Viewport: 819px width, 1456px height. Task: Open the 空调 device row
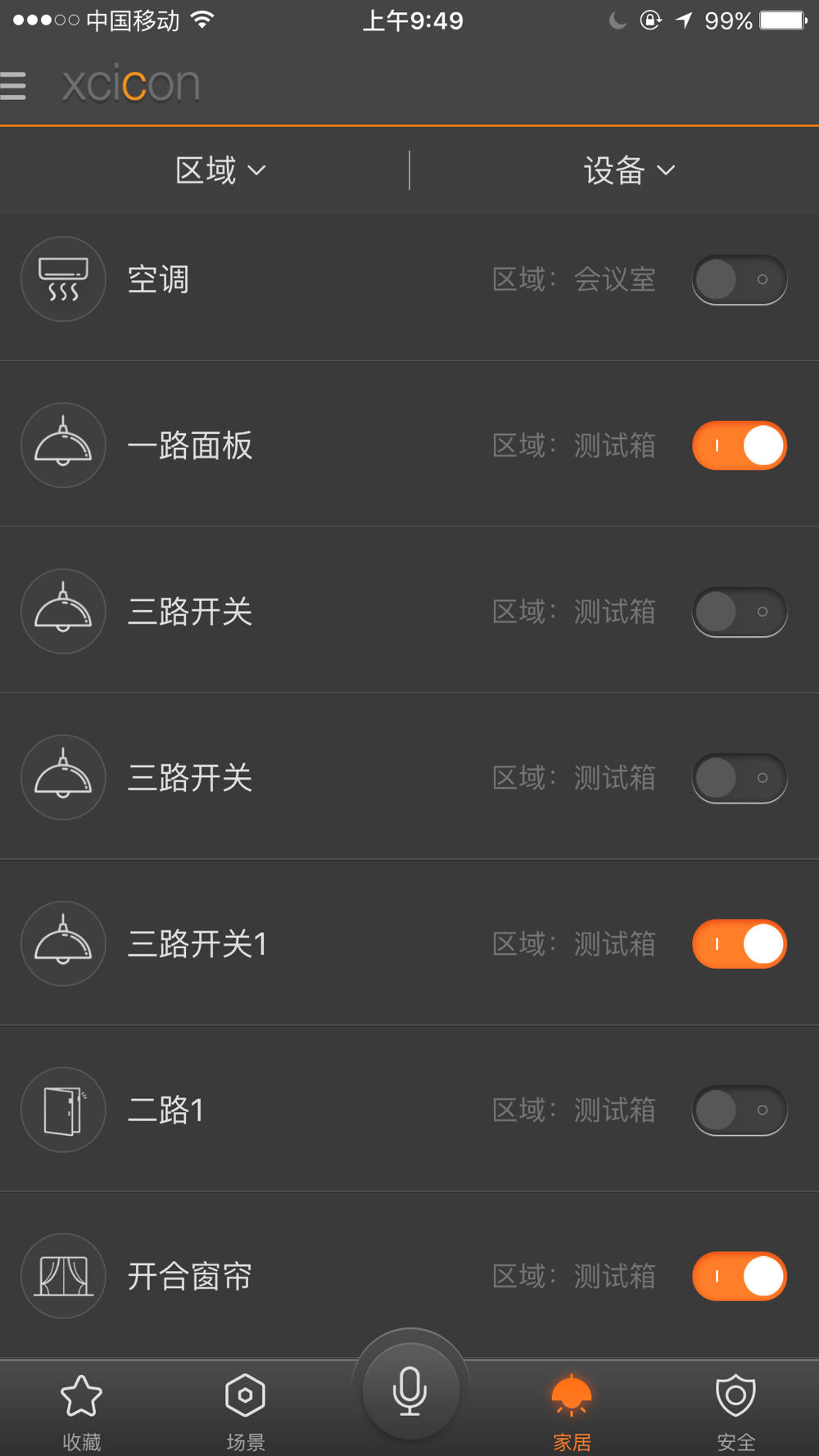[409, 279]
